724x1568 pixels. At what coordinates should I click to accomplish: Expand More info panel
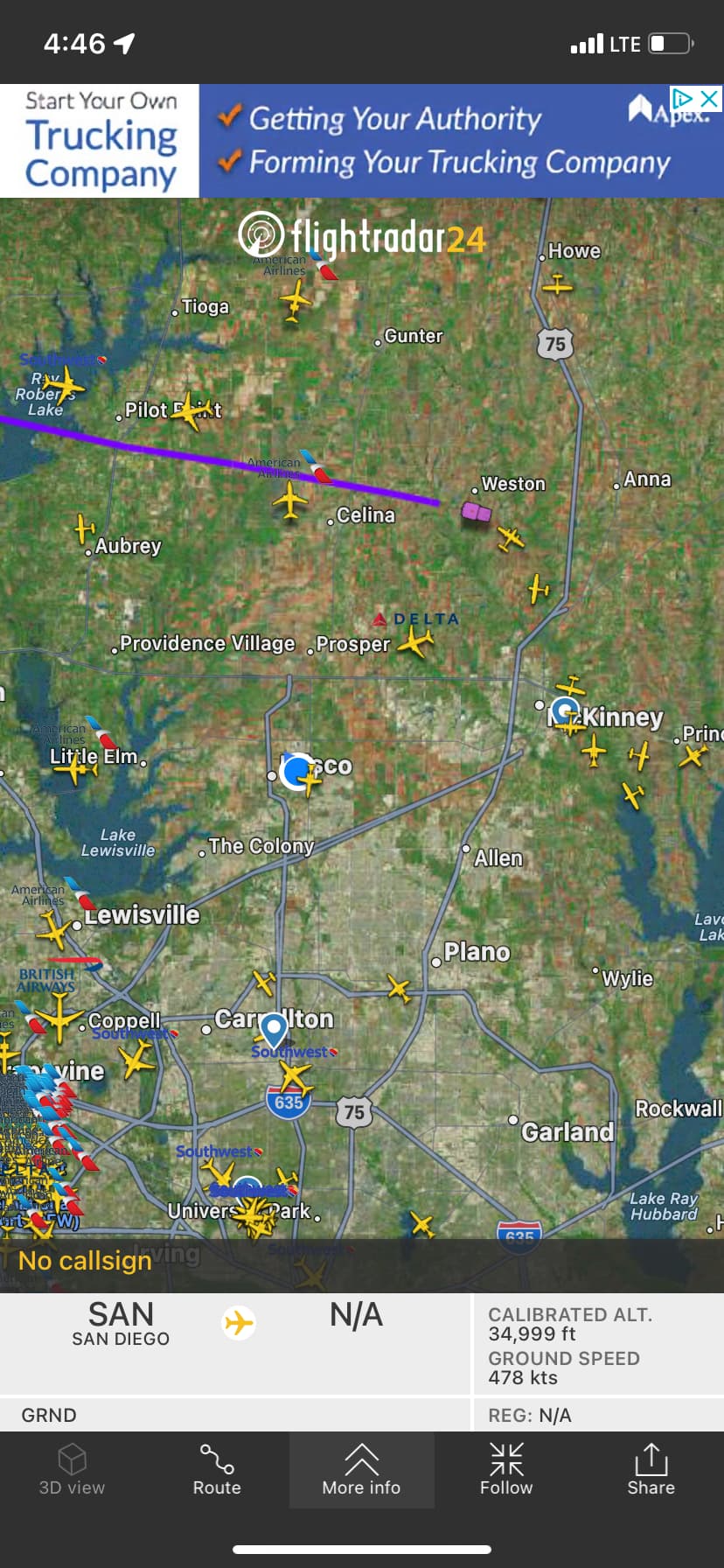coord(361,1469)
